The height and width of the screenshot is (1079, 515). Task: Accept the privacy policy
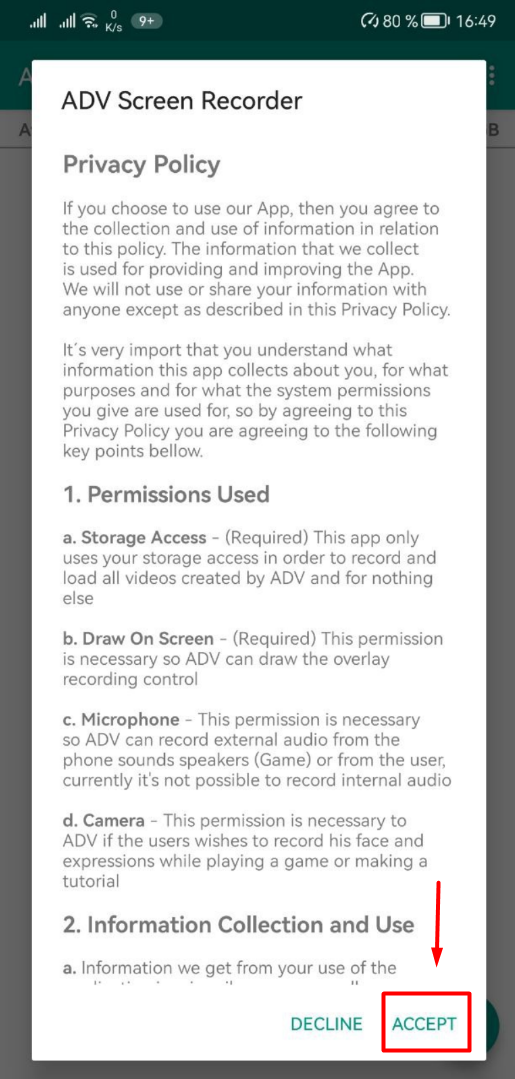click(x=424, y=1023)
